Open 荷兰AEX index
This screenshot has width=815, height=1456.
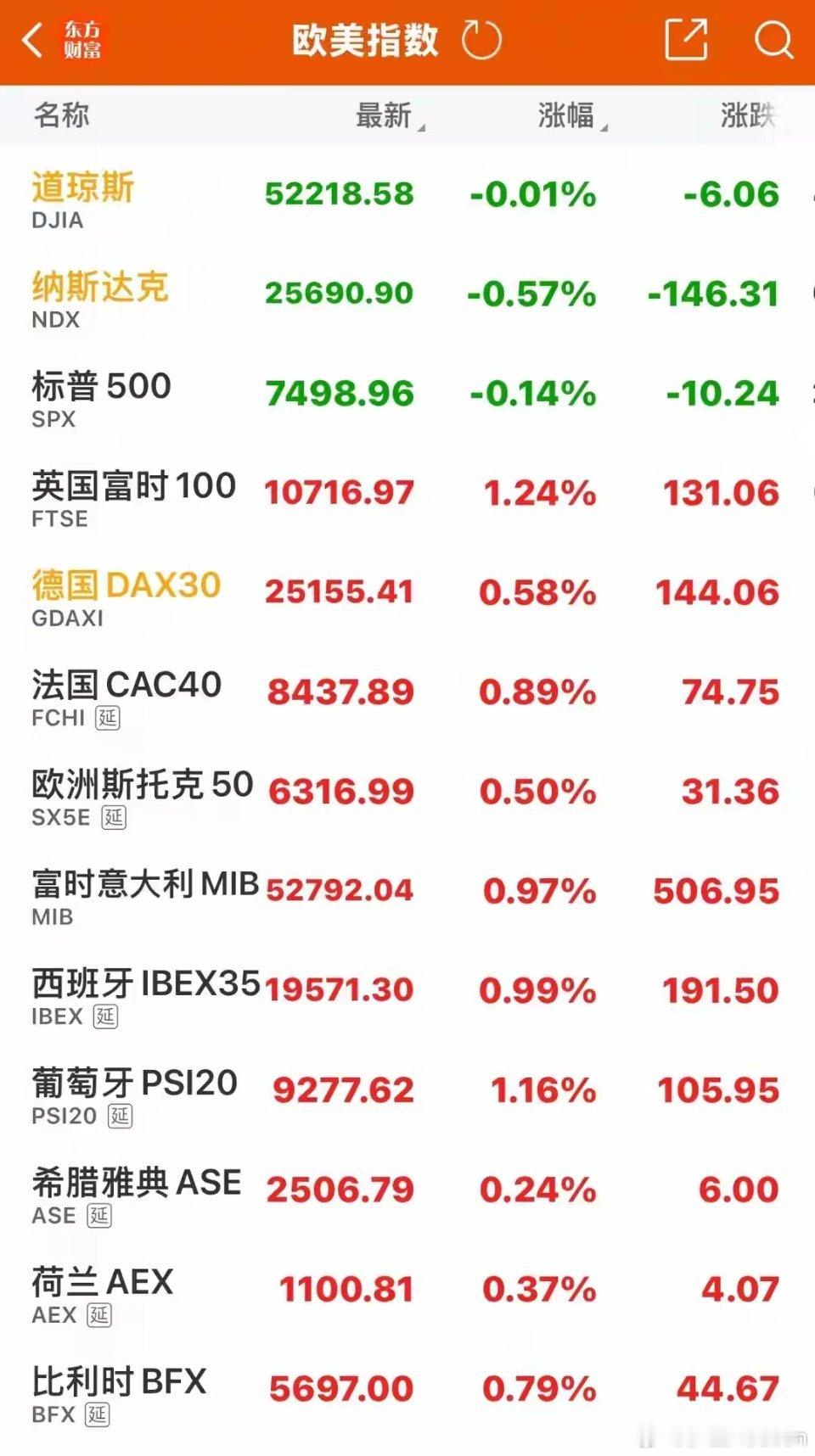click(407, 1290)
